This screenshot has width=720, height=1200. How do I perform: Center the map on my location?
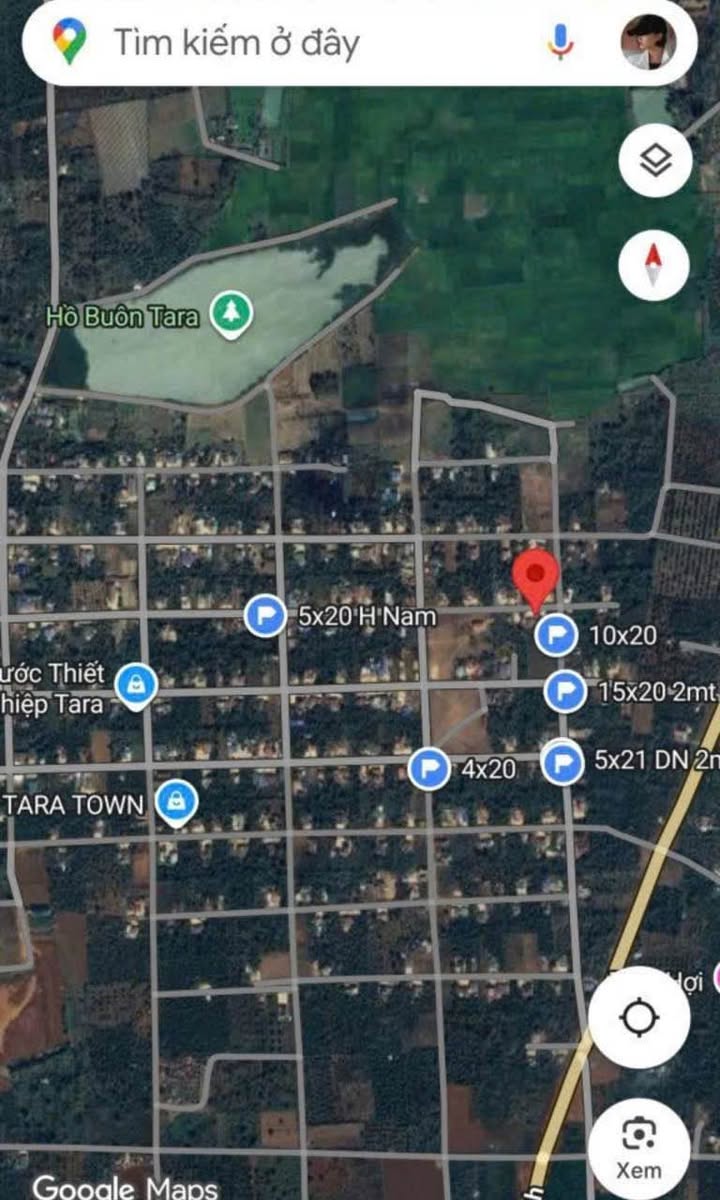click(x=639, y=1018)
